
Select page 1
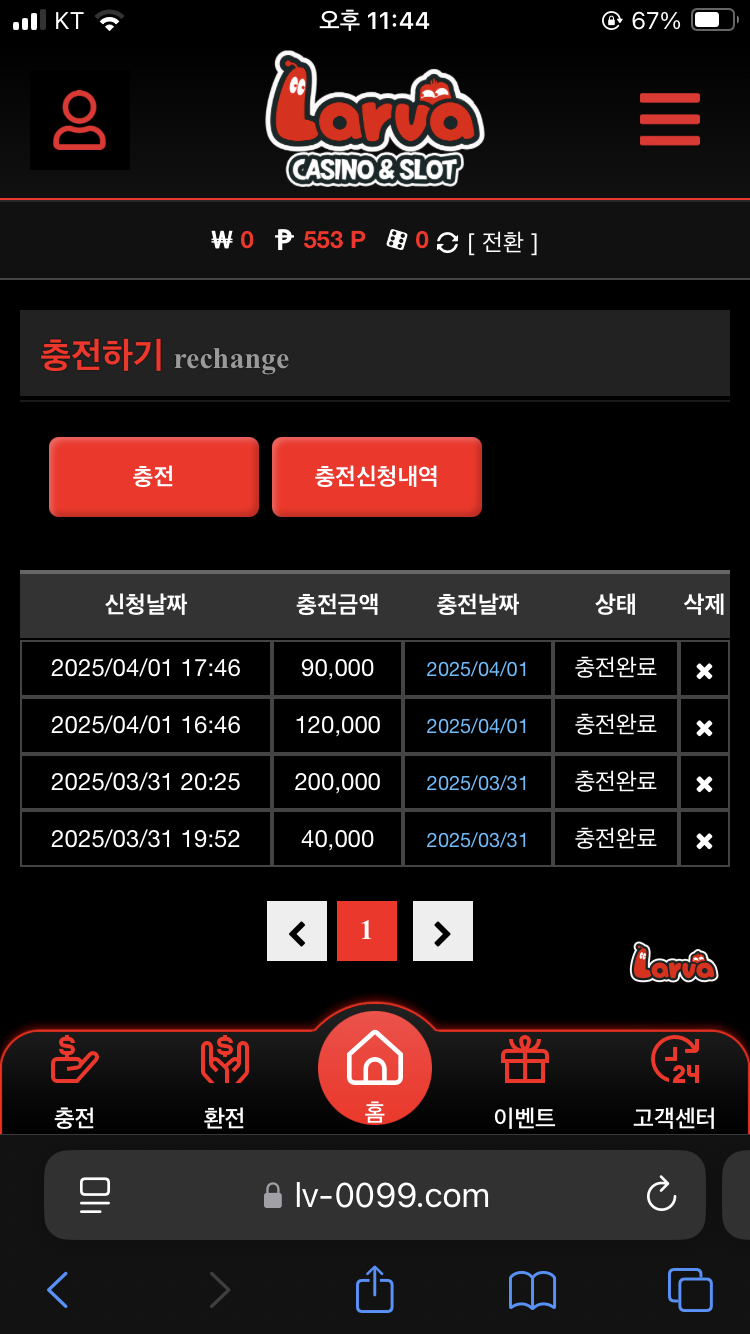[x=367, y=931]
